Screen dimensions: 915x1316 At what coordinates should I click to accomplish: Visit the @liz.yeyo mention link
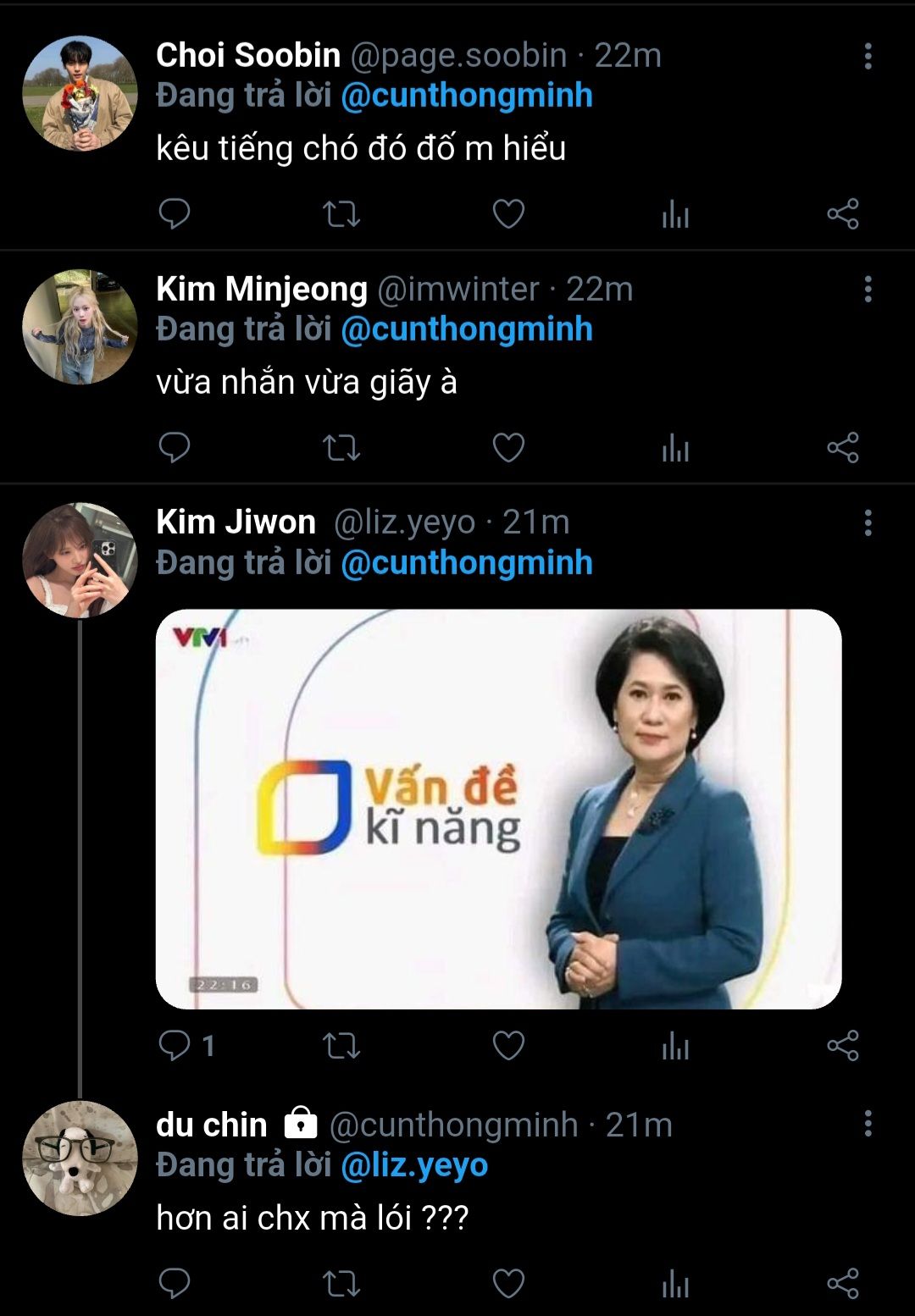pyautogui.click(x=414, y=1165)
